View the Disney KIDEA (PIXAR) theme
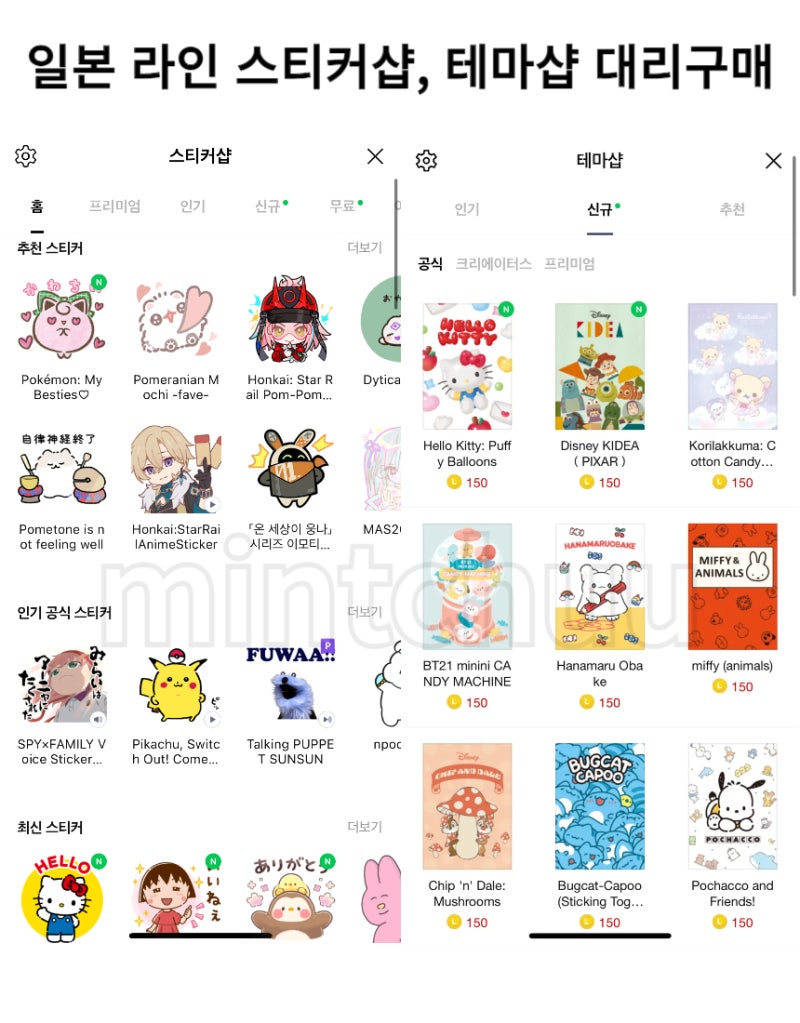Screen dimensions: 800x1023 (599, 365)
